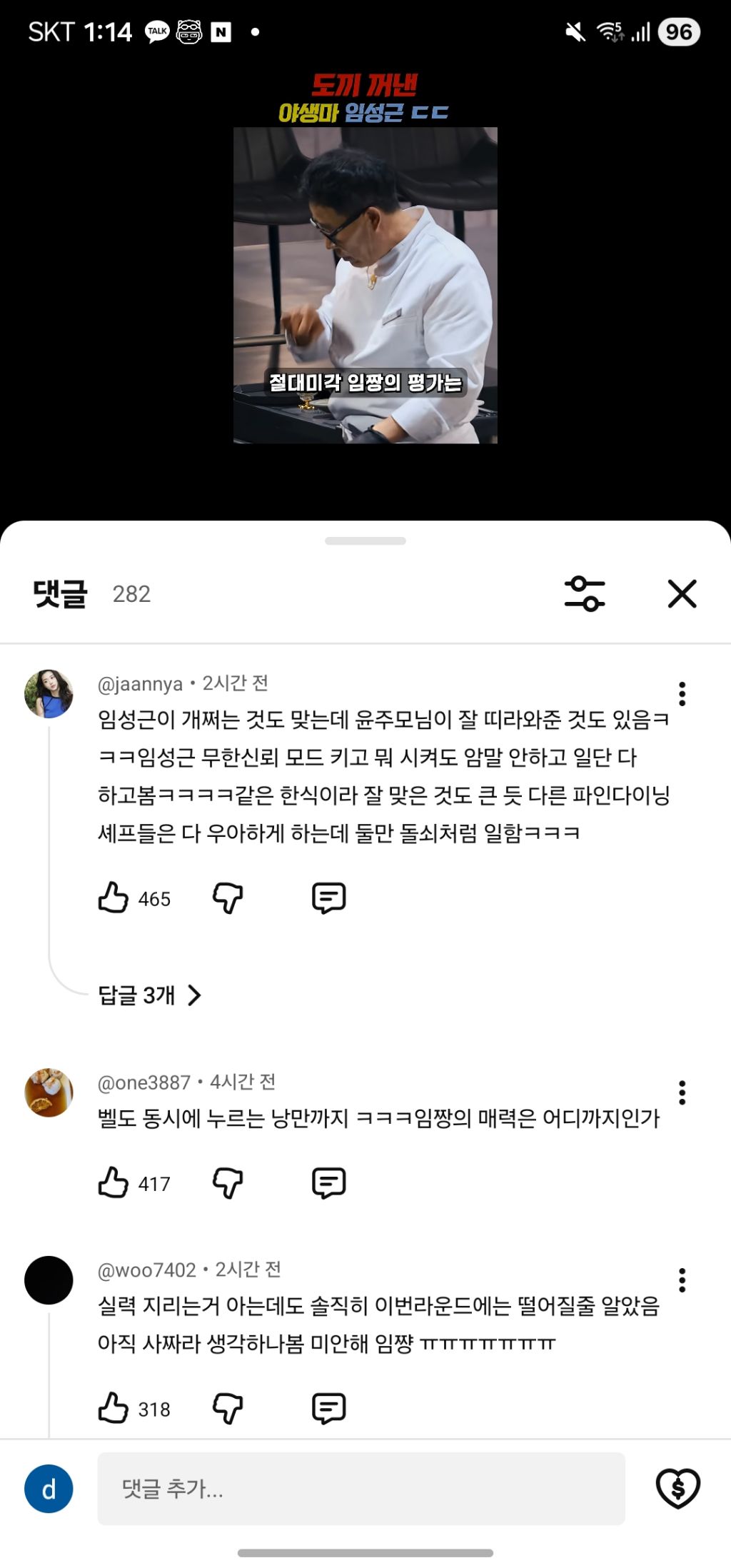Tap the 댓글 추가 comment field
This screenshot has width=731, height=1568.
point(361,1489)
